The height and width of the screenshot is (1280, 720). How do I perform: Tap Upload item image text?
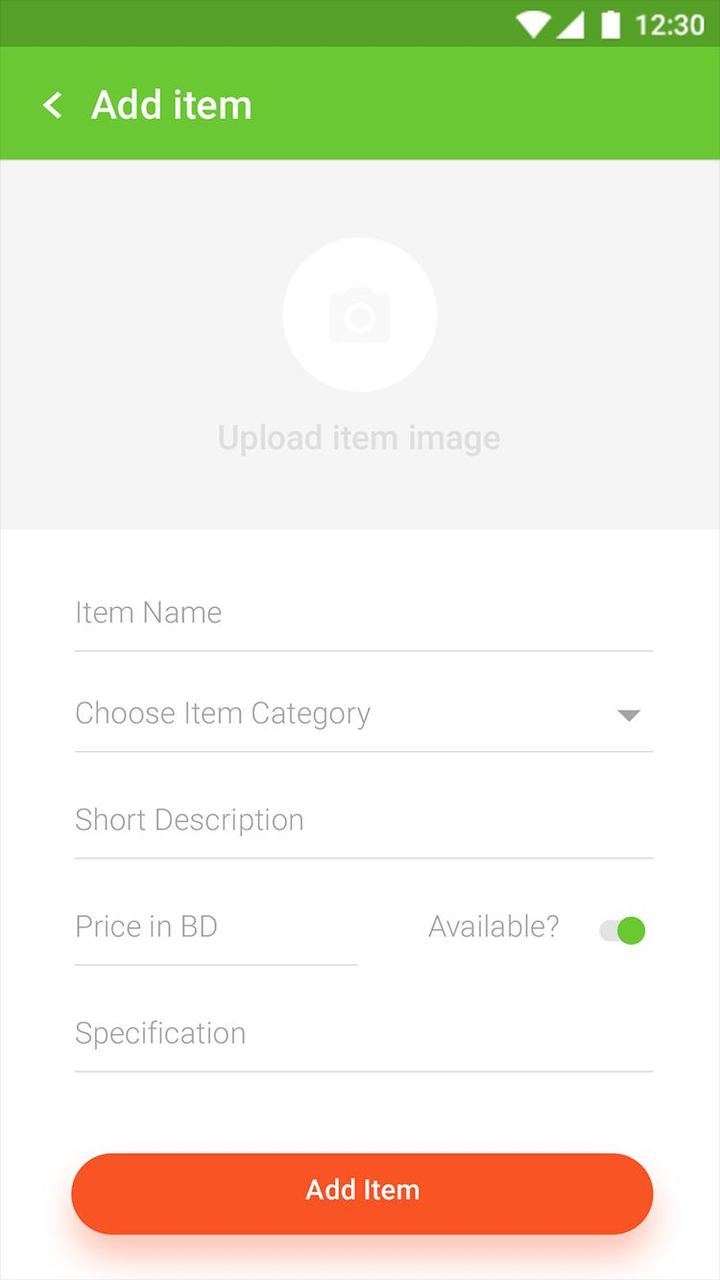359,437
